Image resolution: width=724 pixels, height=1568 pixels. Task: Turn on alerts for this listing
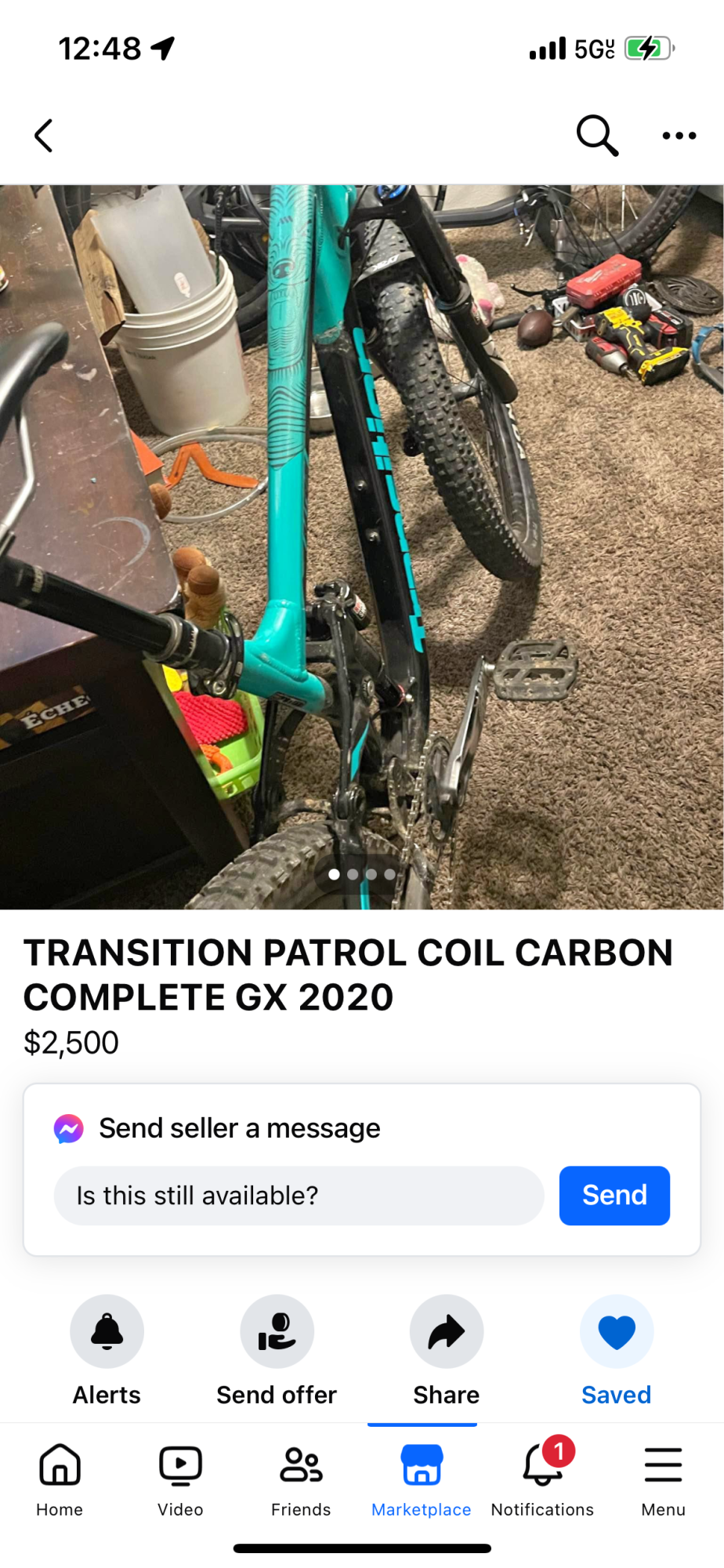[x=107, y=1332]
